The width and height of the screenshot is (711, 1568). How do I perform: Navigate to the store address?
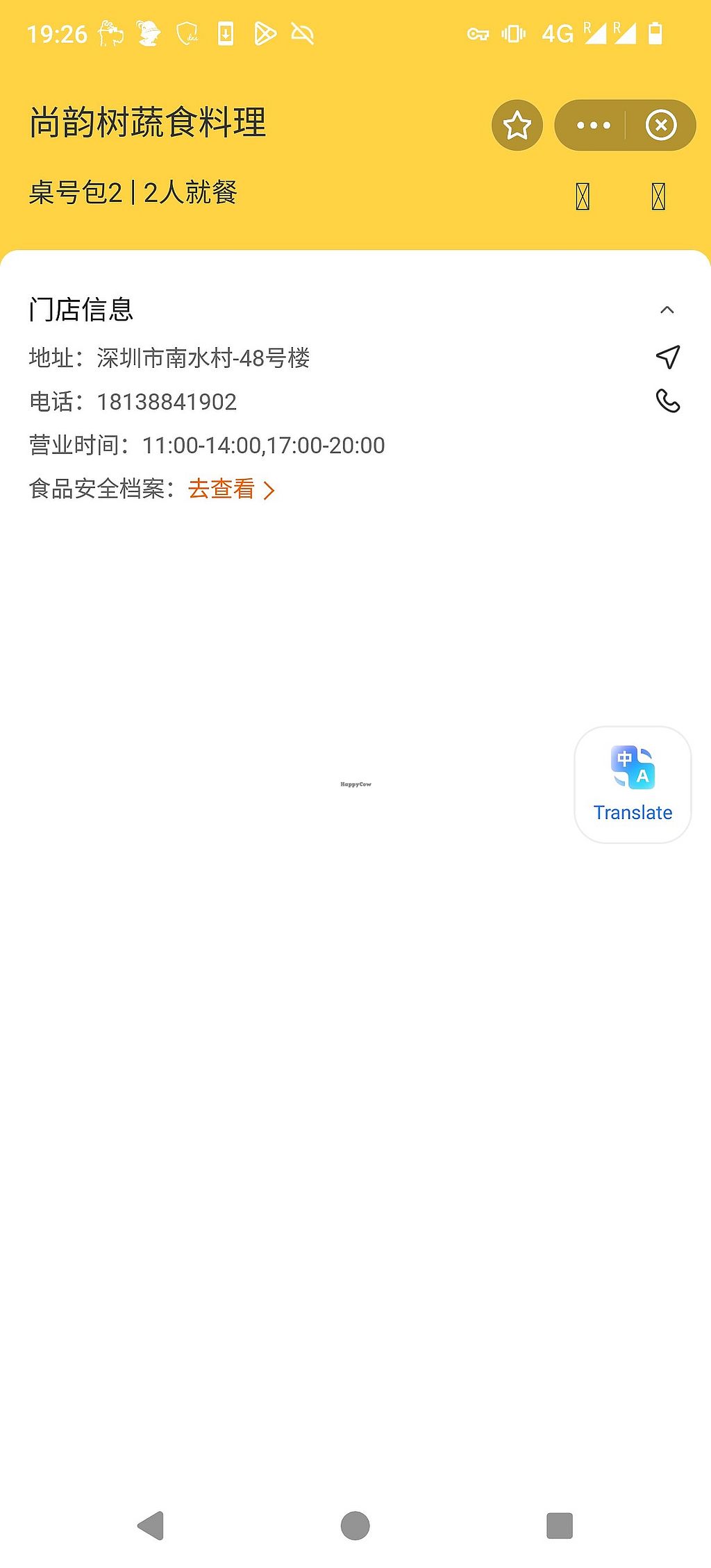(x=667, y=357)
